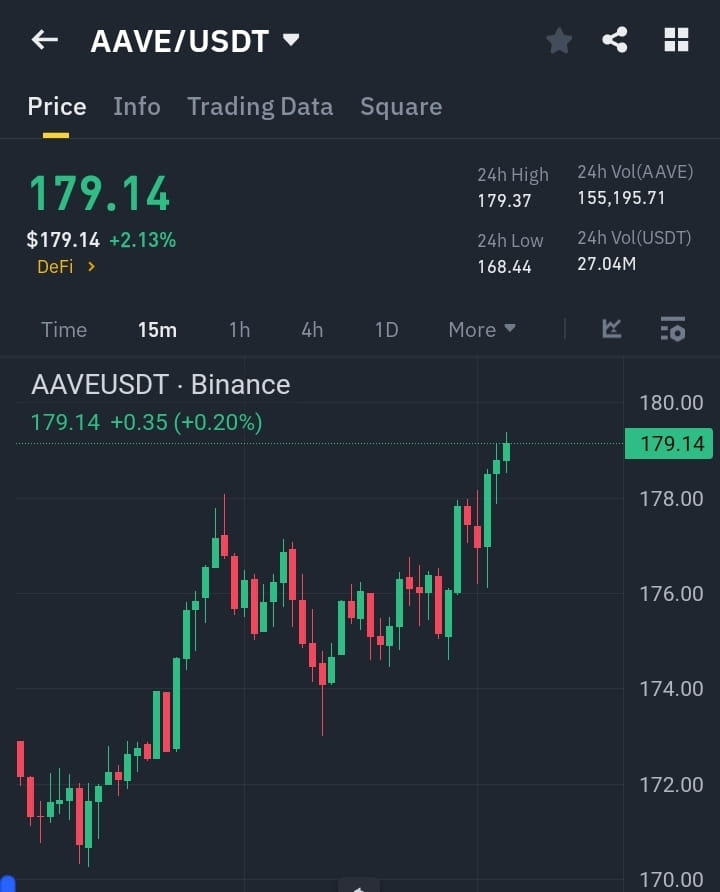Open the share icon
This screenshot has height=892, width=720.
614,40
